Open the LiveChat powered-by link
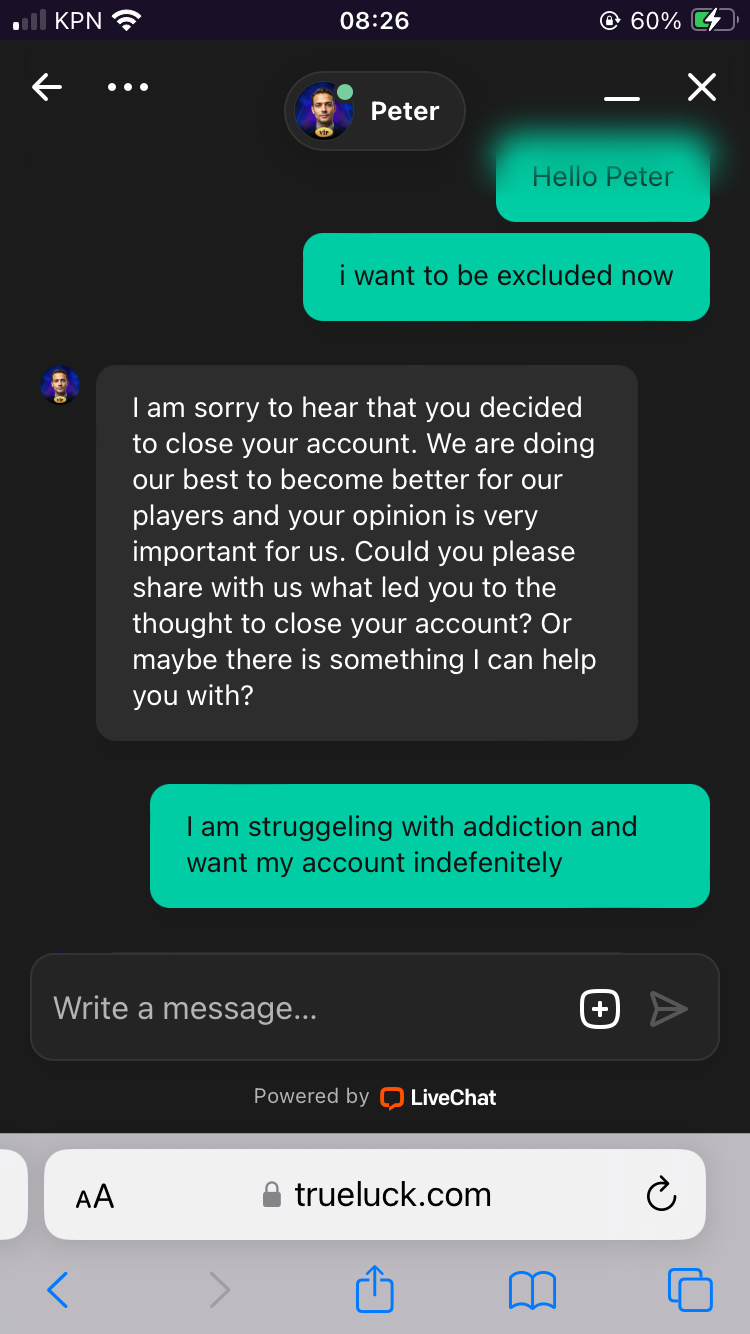Image resolution: width=750 pixels, height=1334 pixels. pyautogui.click(x=438, y=1097)
